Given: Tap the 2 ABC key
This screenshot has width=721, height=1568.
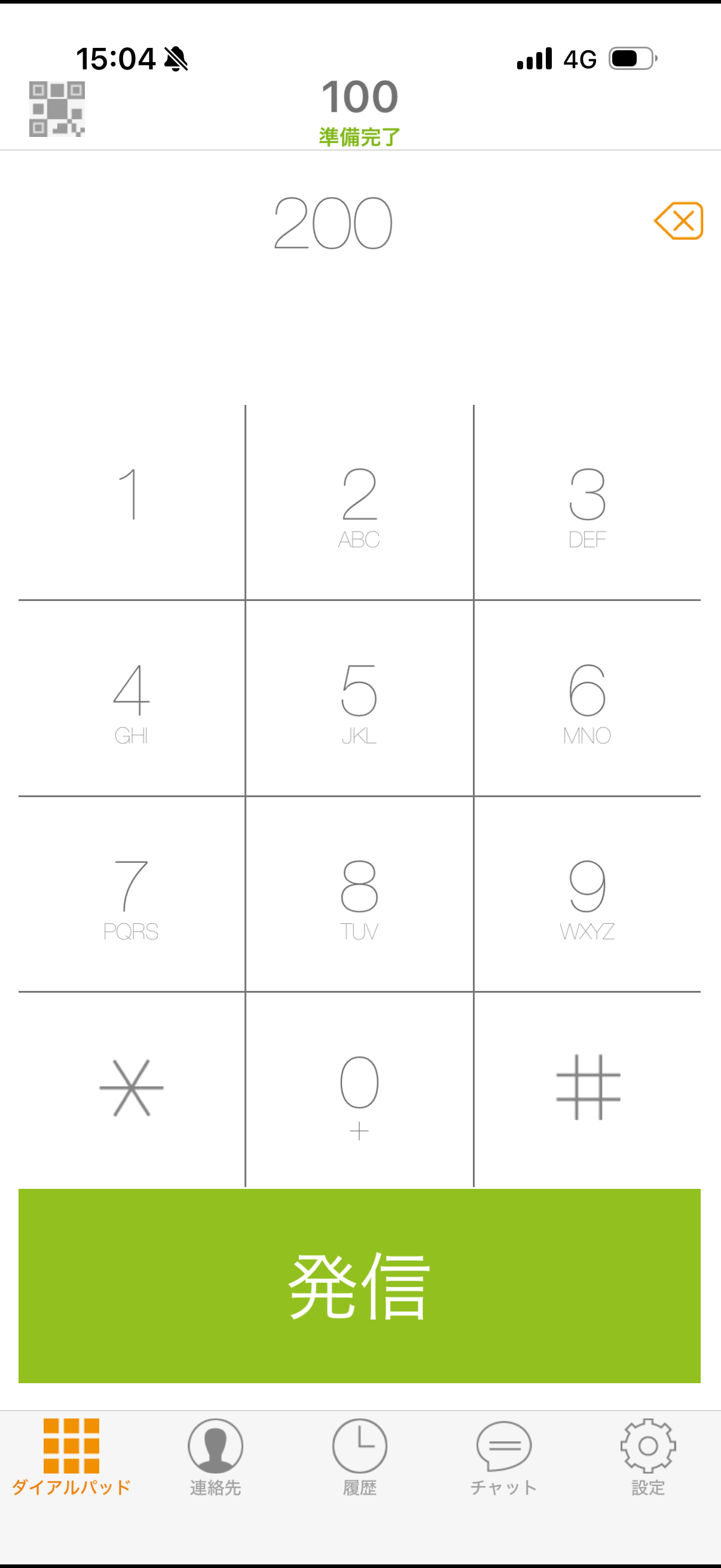Looking at the screenshot, I should [359, 503].
